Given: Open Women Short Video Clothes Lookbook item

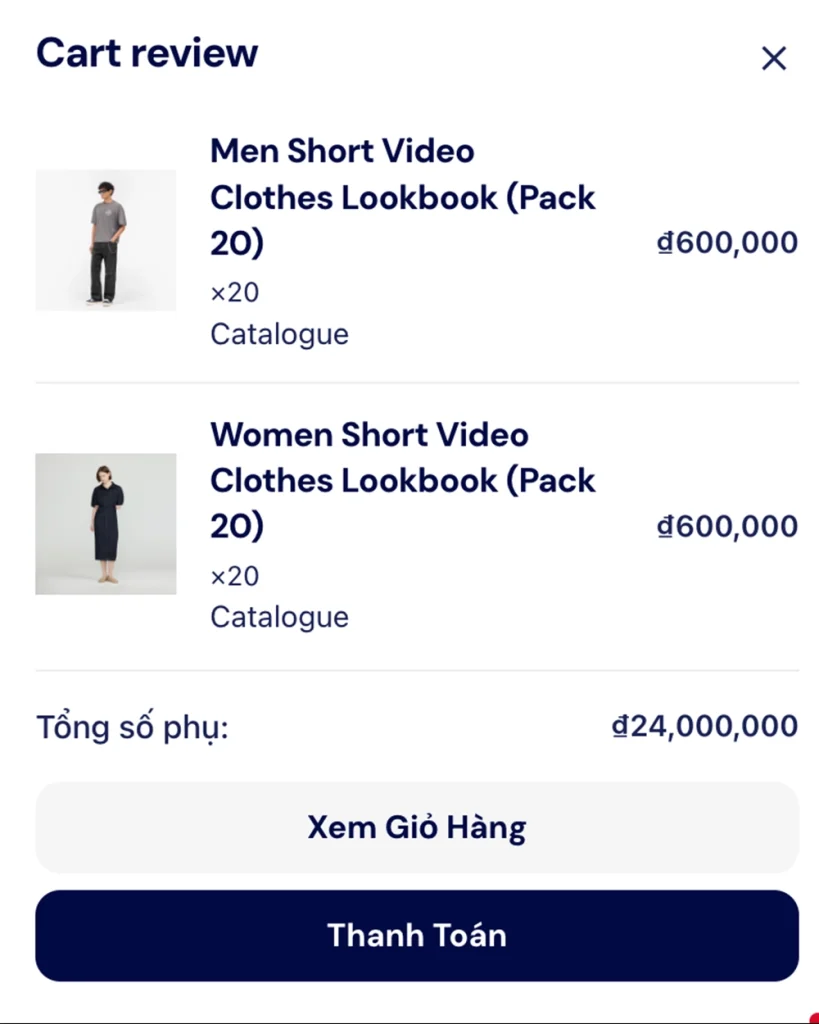Looking at the screenshot, I should [402, 480].
